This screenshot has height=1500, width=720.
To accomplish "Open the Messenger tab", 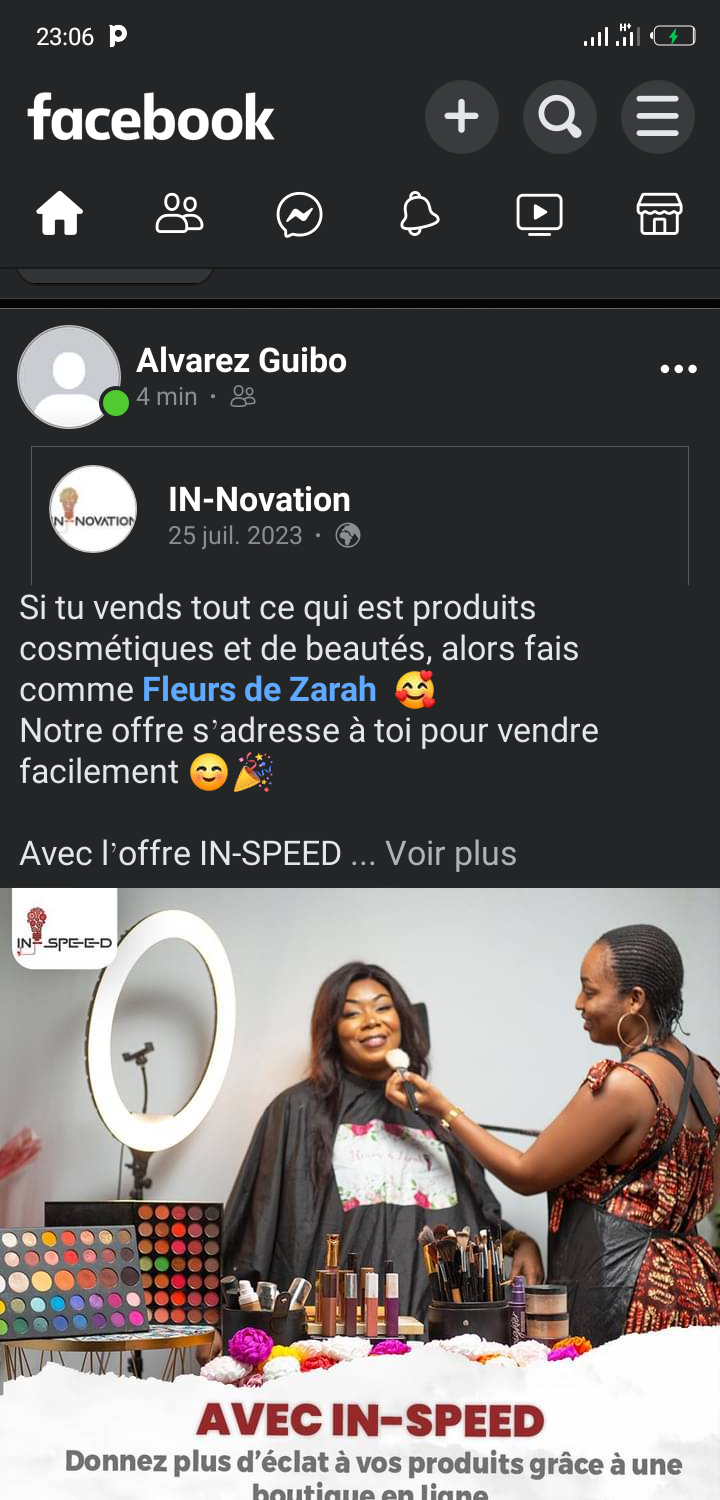I will coord(300,214).
